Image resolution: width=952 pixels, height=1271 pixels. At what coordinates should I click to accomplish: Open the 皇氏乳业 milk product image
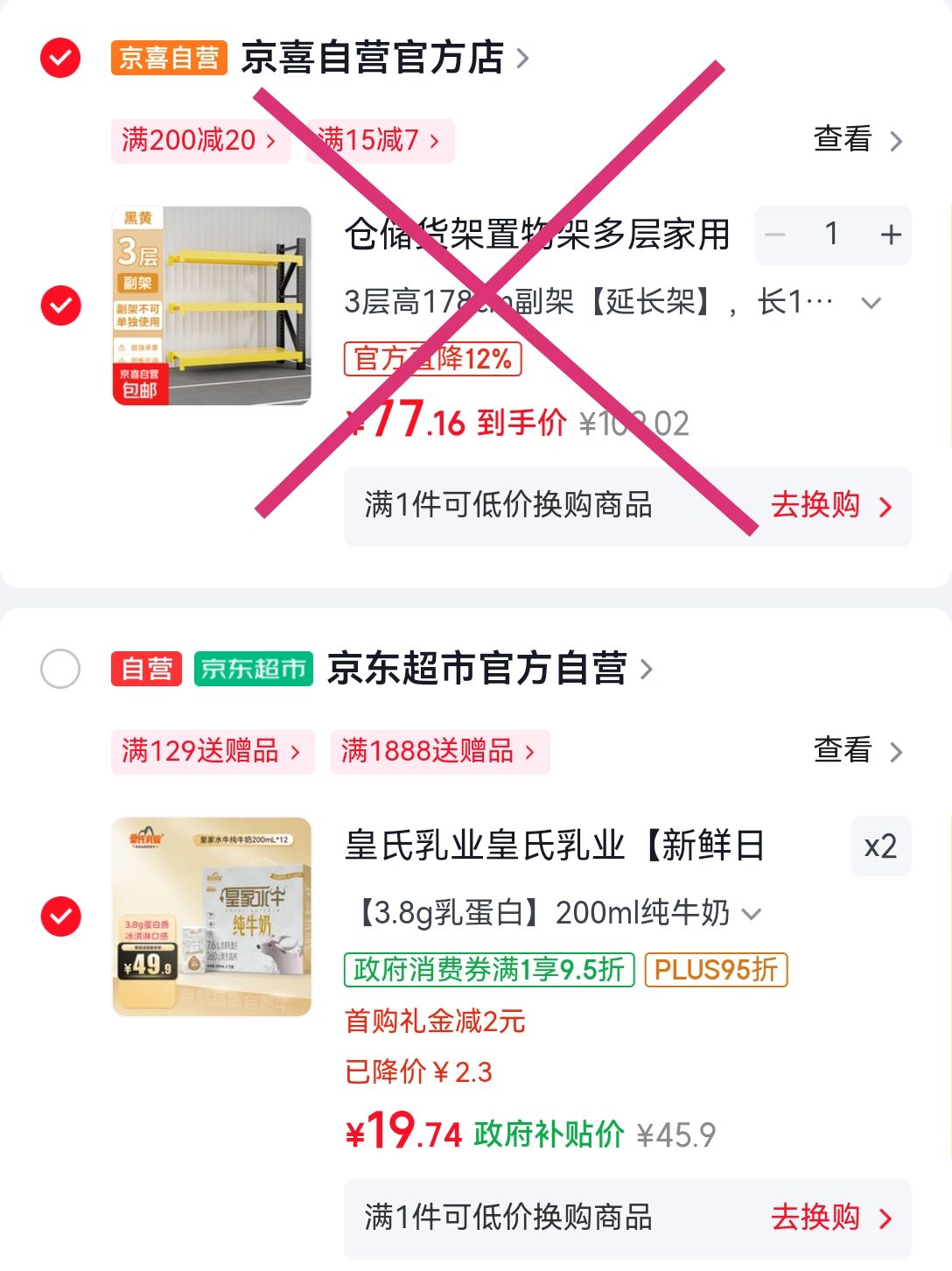pyautogui.click(x=212, y=916)
